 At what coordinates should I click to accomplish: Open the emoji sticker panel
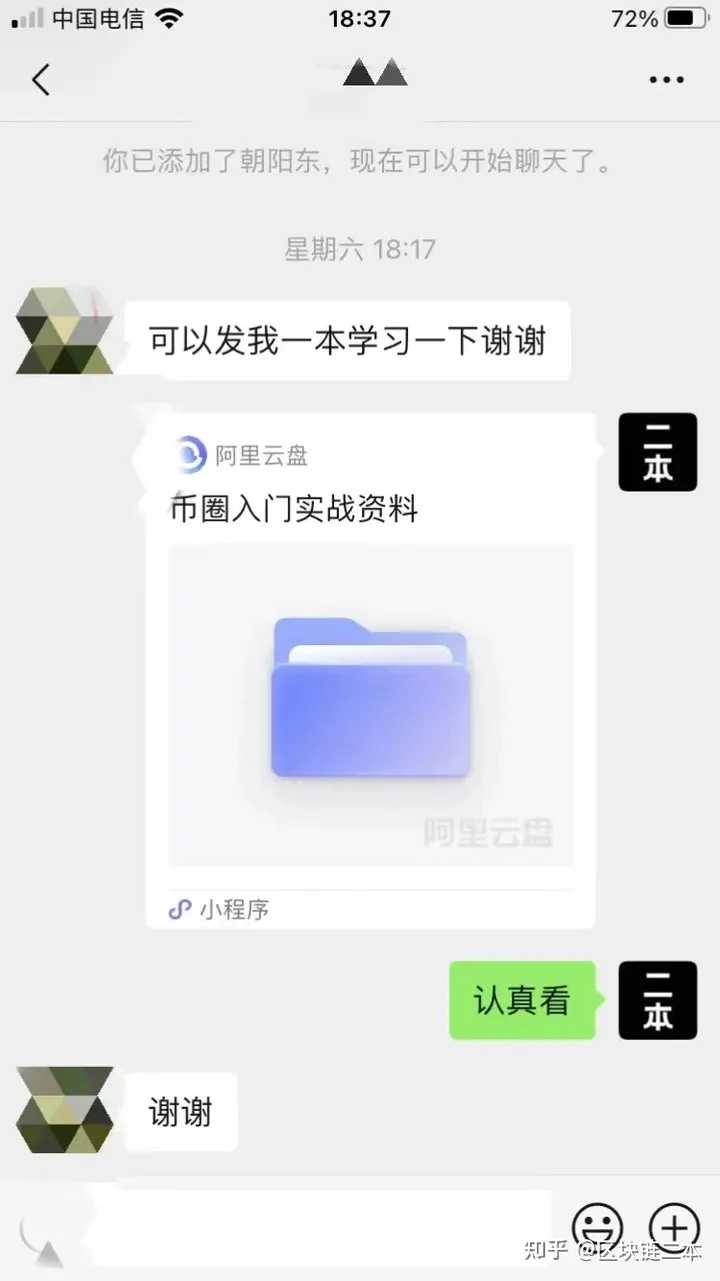pyautogui.click(x=597, y=1227)
